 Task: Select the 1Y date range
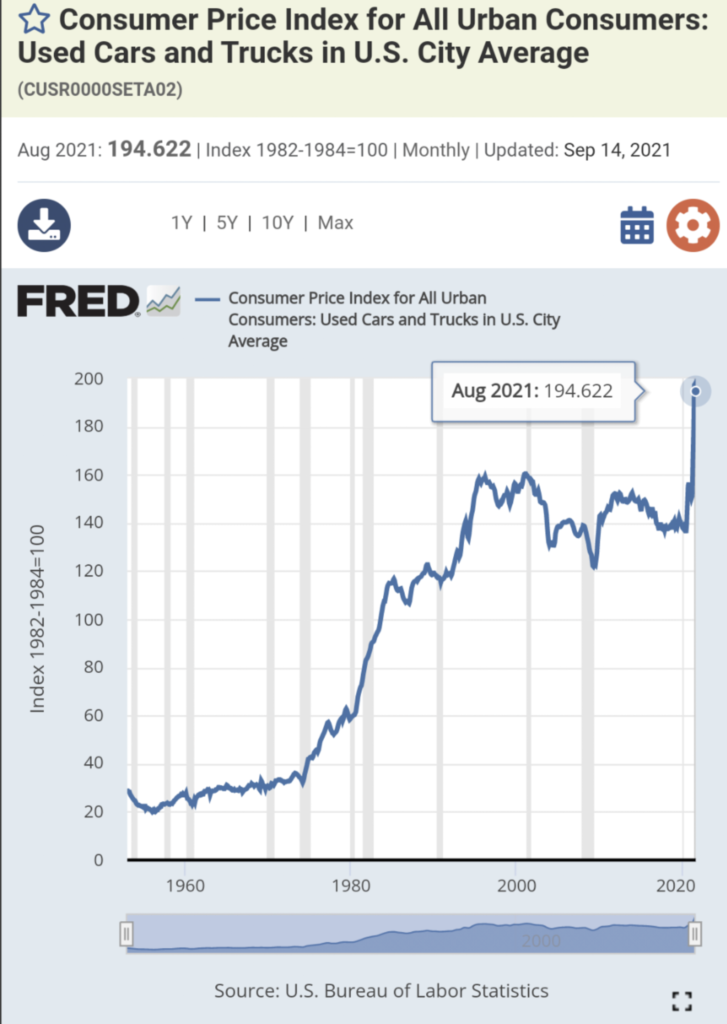181,223
